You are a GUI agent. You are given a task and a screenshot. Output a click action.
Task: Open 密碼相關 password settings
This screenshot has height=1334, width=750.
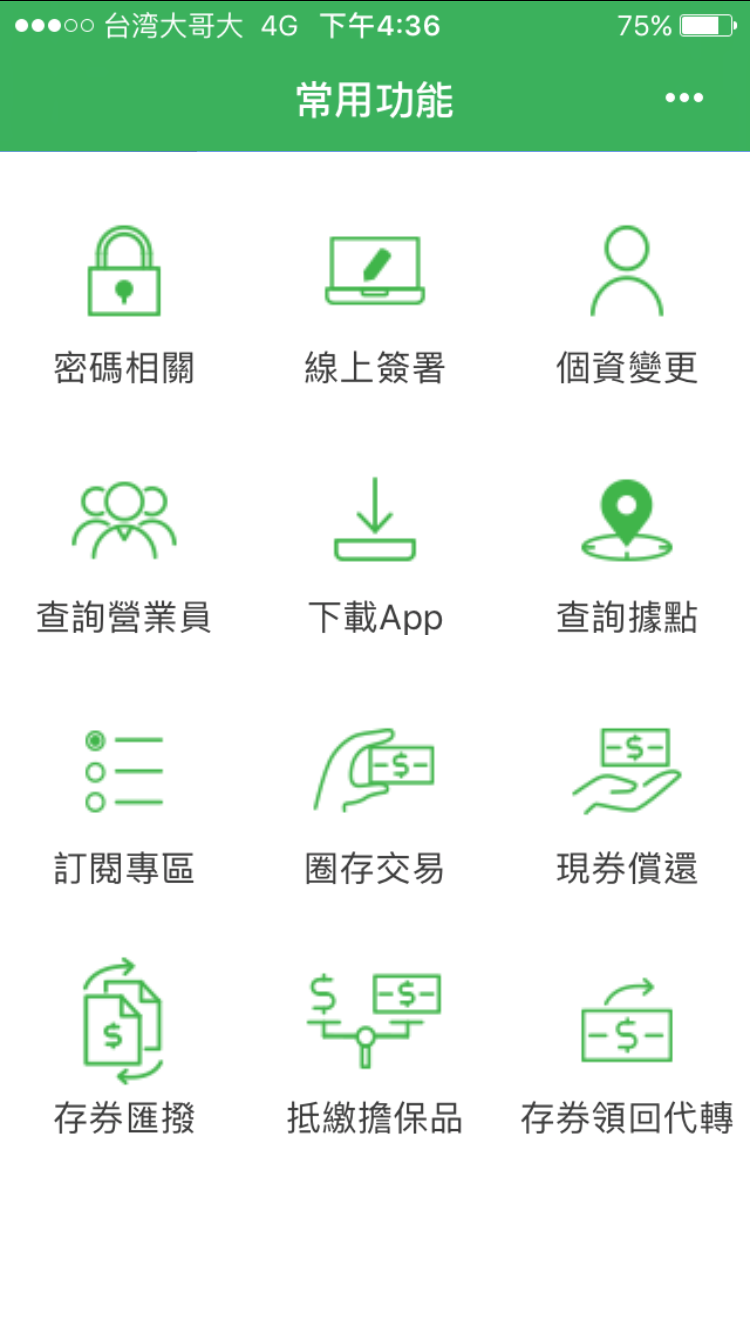pyautogui.click(x=125, y=307)
